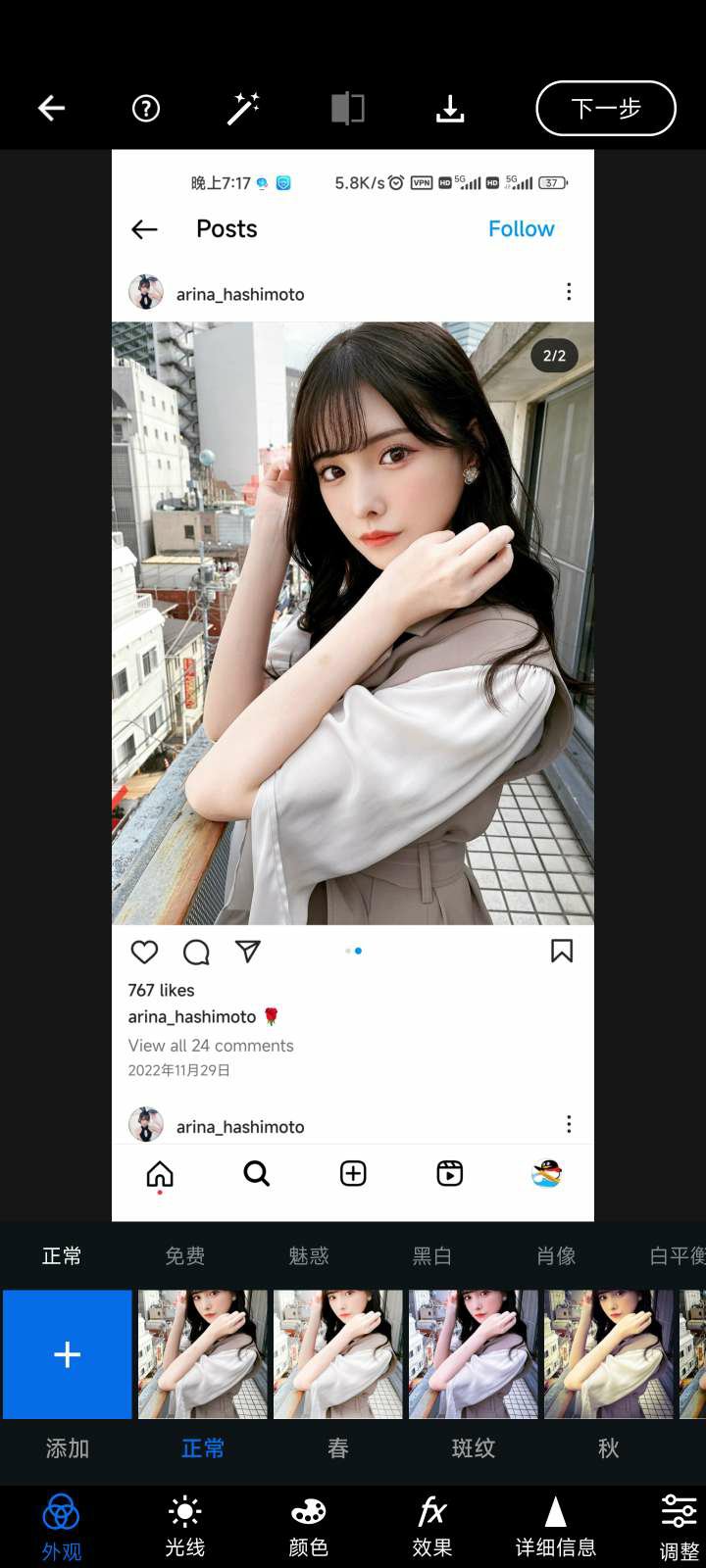Open the 颜色 tool
Image resolution: width=706 pixels, height=1568 pixels.
pos(308,1527)
